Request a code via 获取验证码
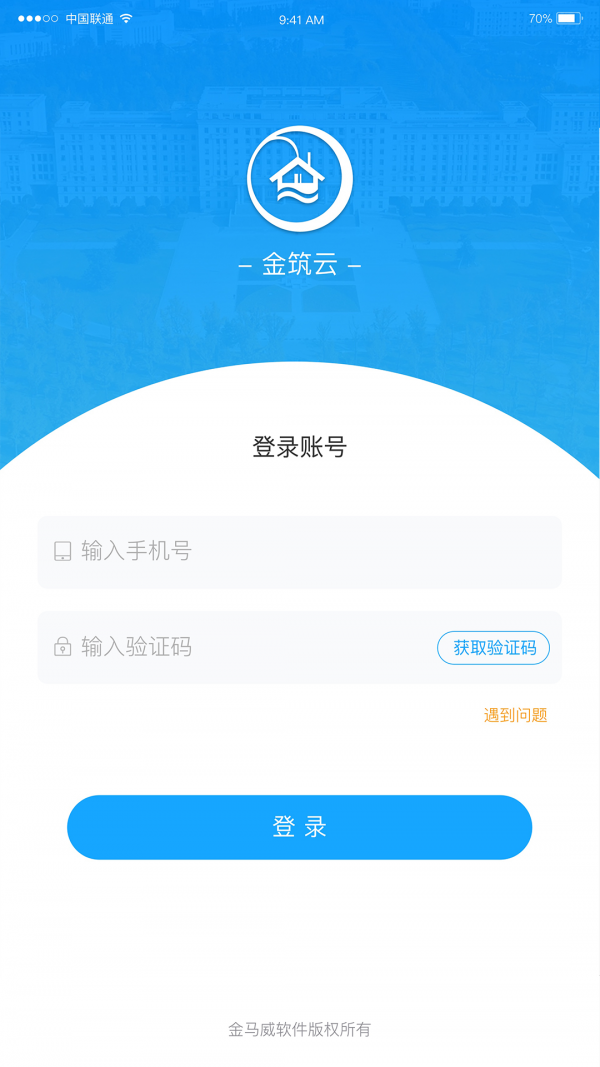Screen dimensions: 600x1067 click(x=493, y=648)
